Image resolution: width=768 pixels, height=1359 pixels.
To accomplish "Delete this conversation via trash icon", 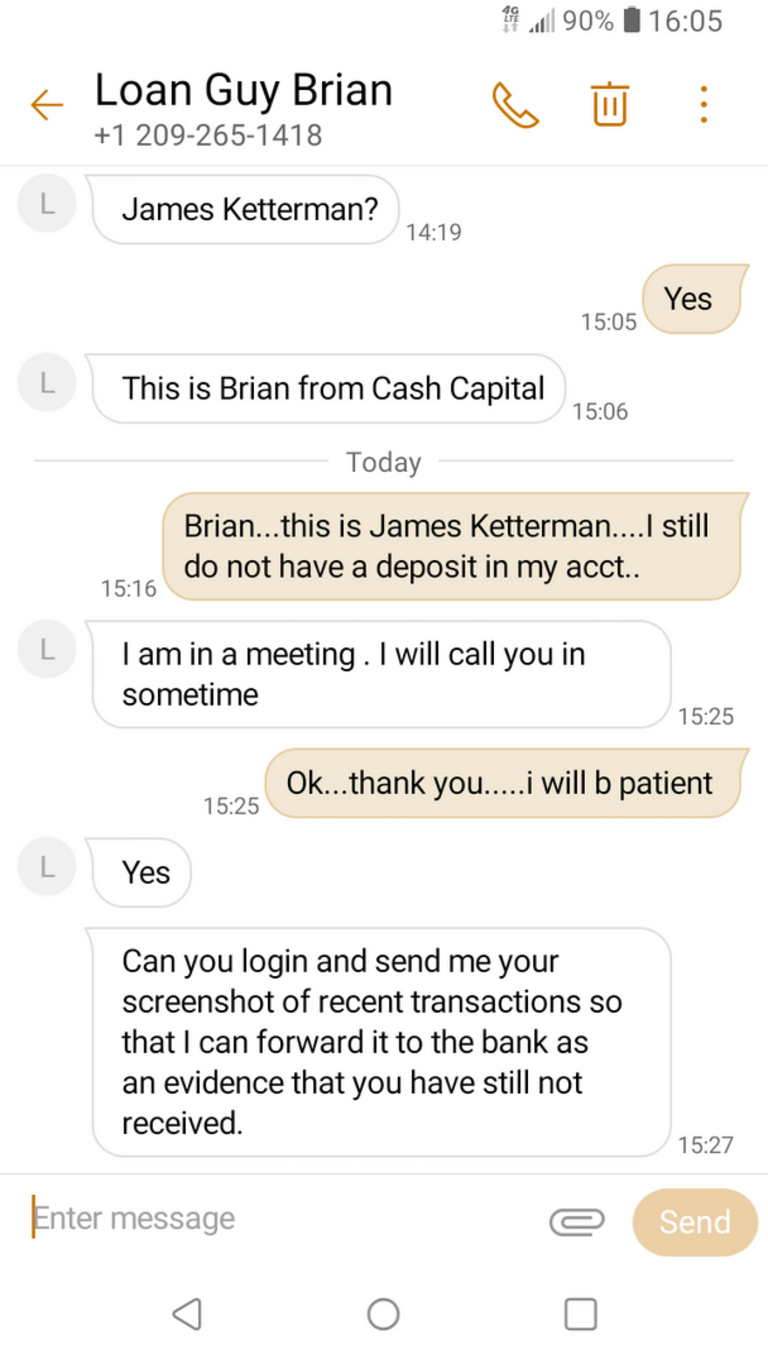I will tap(610, 104).
